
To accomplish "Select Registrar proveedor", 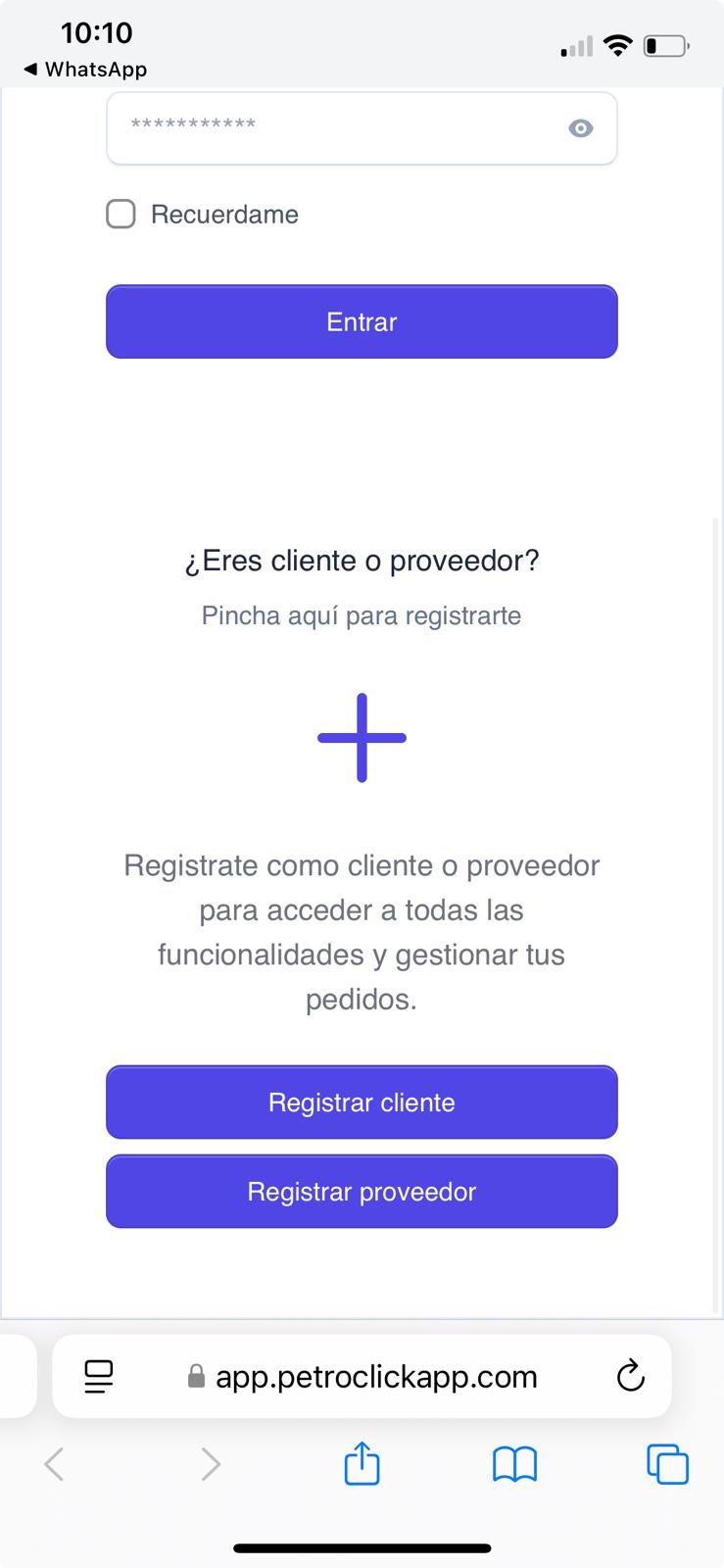I will pos(362,1192).
